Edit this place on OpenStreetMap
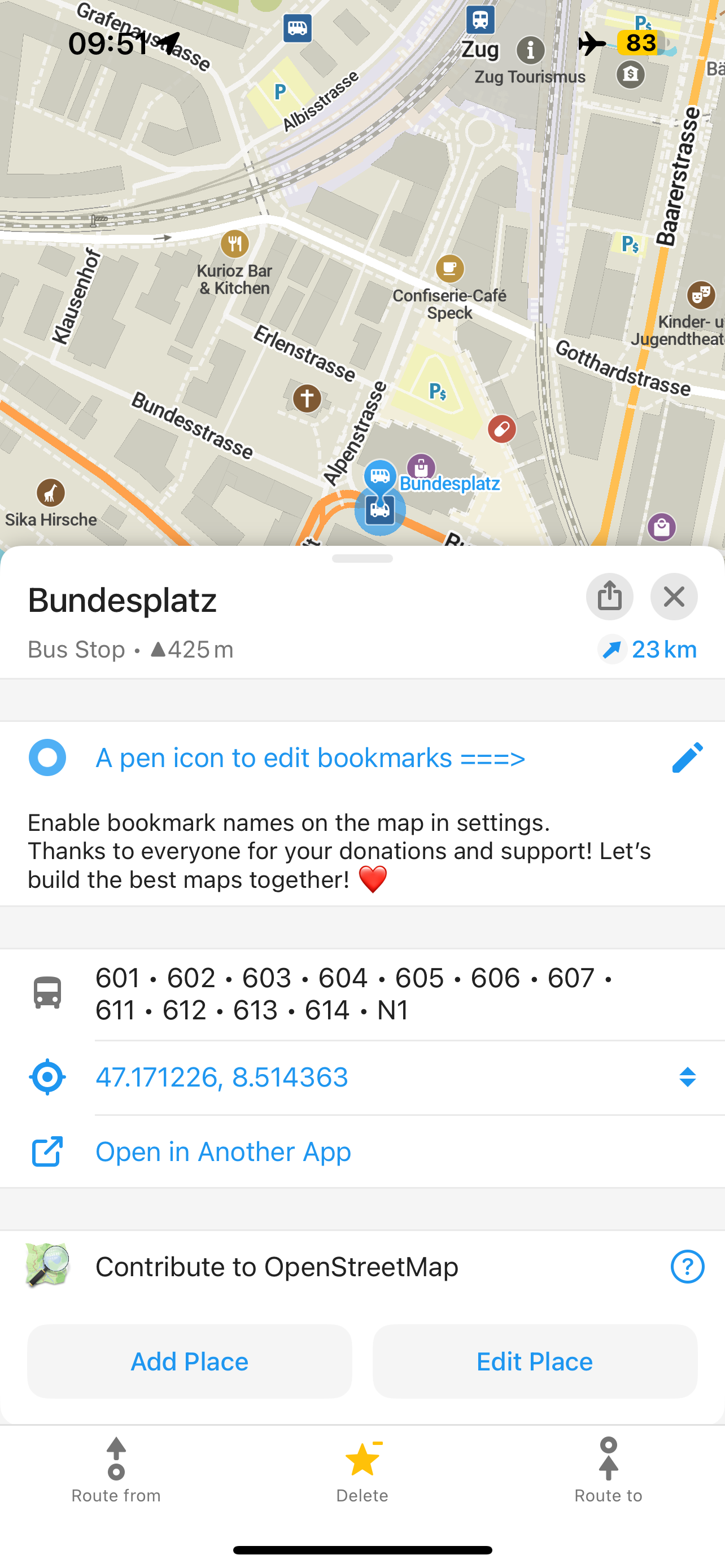 click(x=535, y=1361)
